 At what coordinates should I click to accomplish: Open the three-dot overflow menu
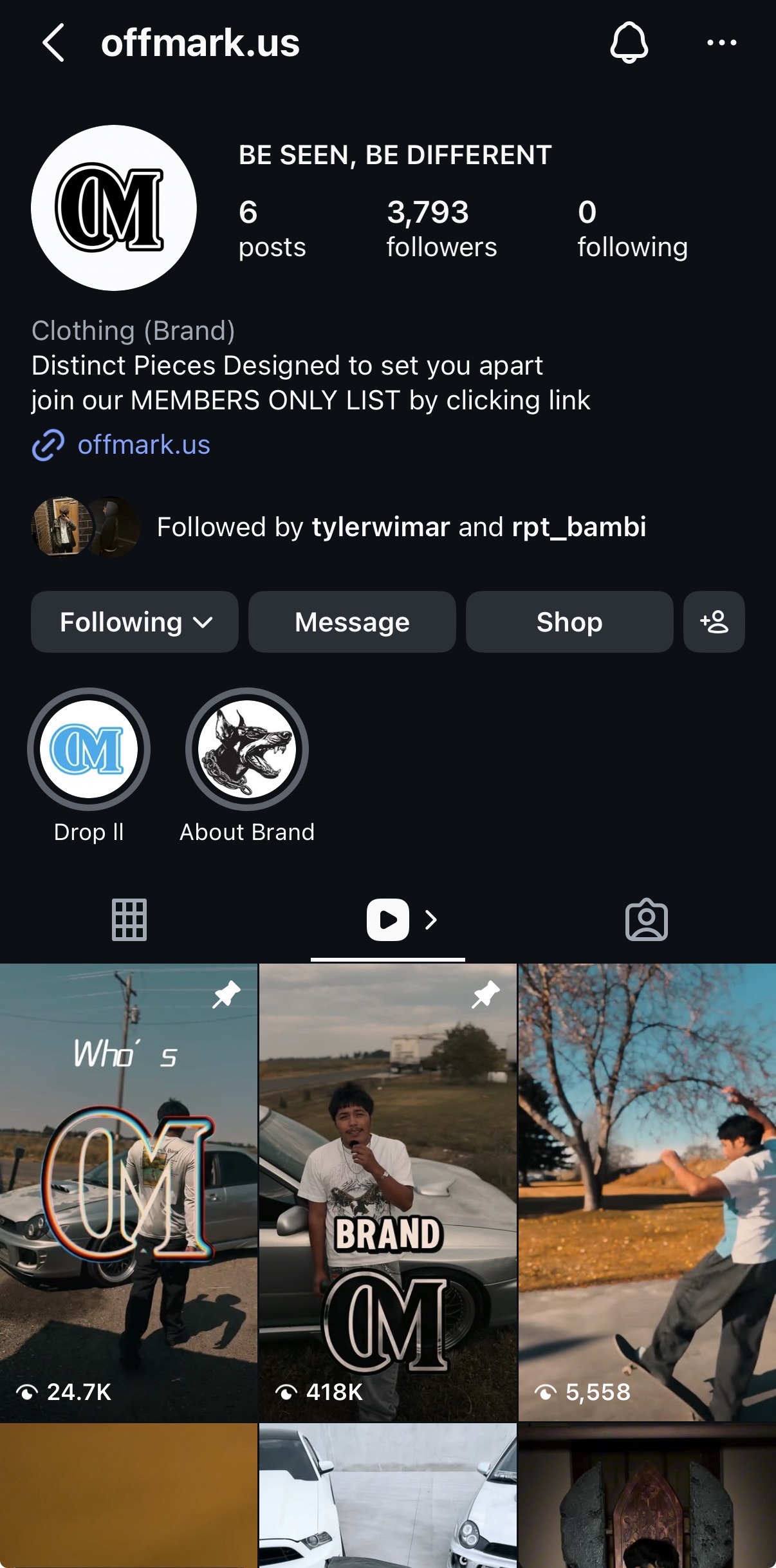click(721, 42)
